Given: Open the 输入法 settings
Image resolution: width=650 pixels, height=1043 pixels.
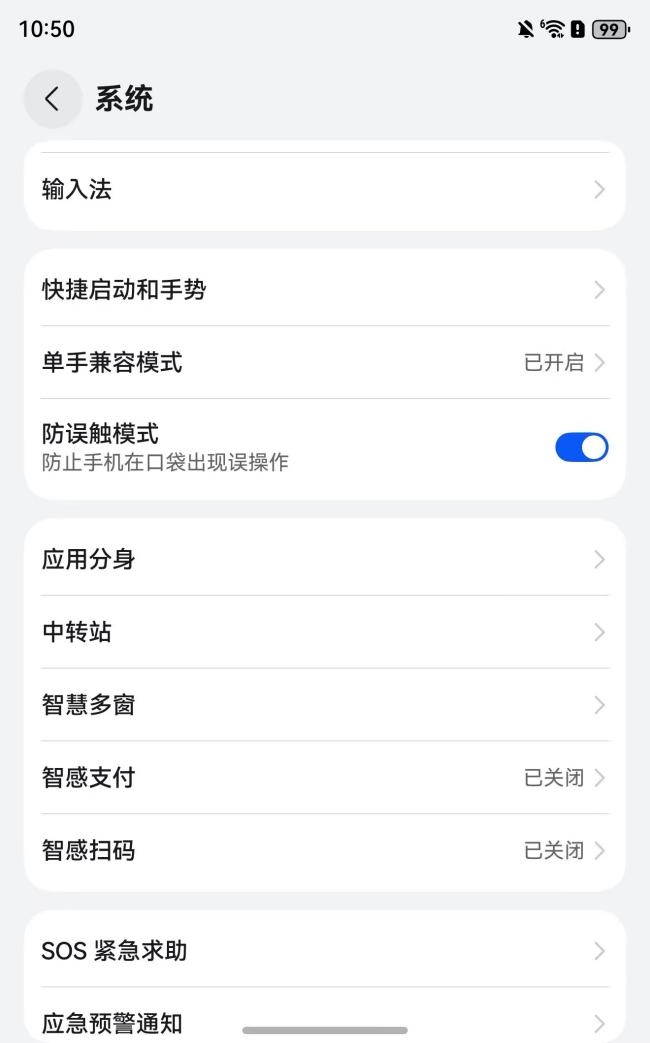Looking at the screenshot, I should pyautogui.click(x=325, y=190).
